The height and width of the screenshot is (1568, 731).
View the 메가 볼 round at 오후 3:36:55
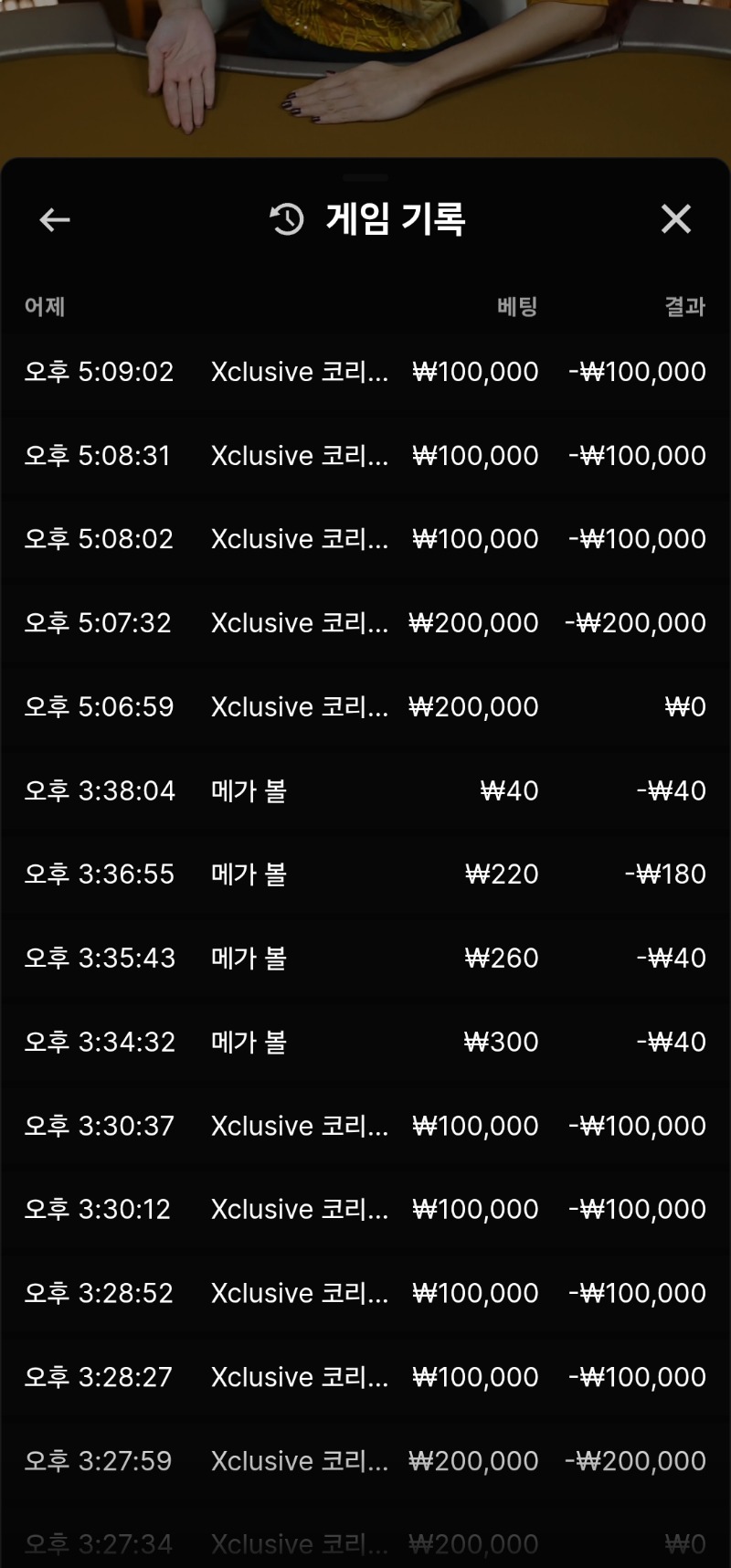coord(365,874)
